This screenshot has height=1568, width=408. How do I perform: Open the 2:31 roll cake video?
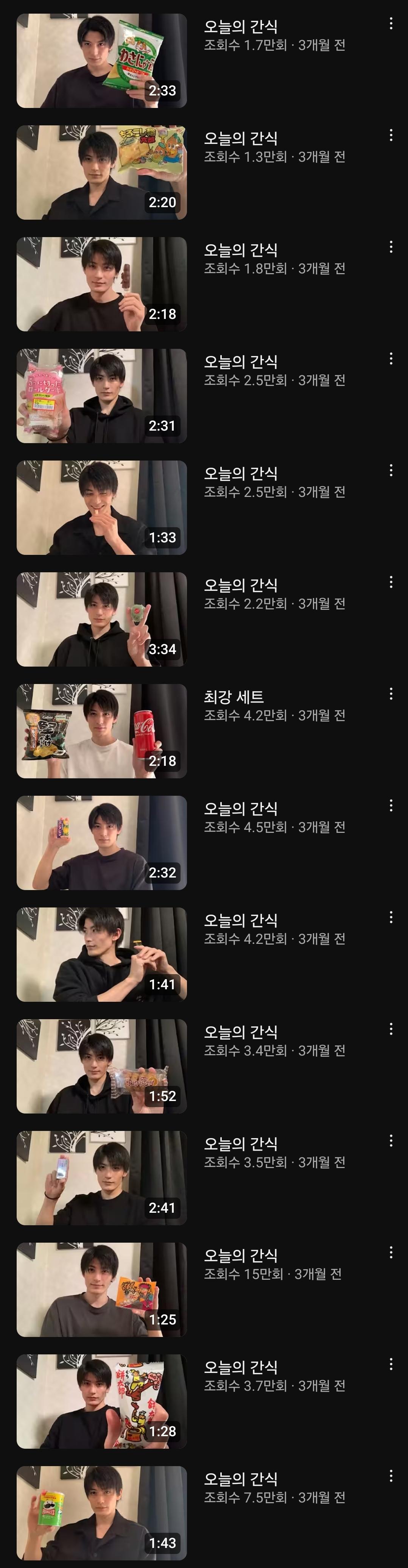pos(101,396)
